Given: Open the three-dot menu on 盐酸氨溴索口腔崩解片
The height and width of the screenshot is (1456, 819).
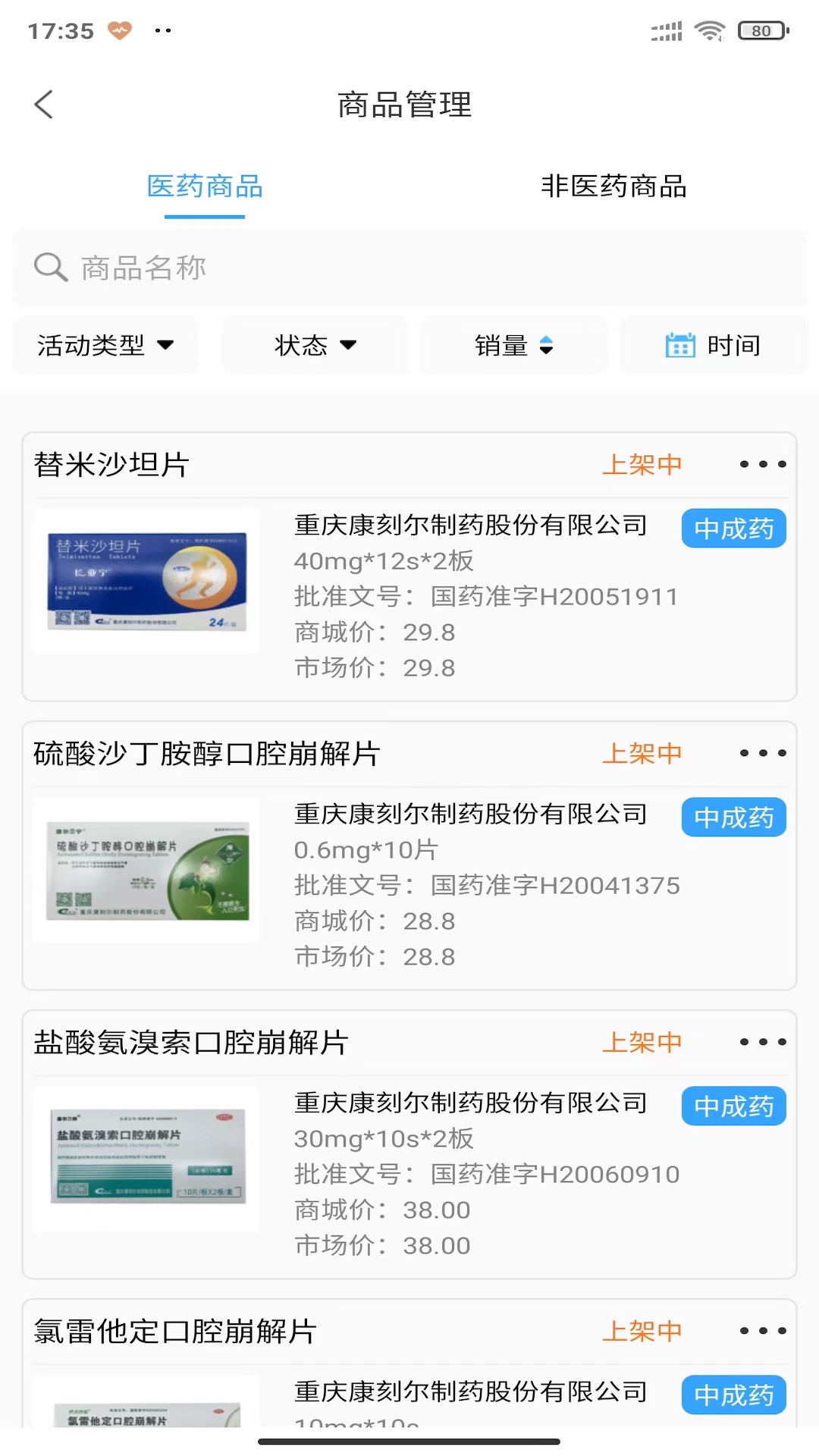Looking at the screenshot, I should coord(762,1042).
